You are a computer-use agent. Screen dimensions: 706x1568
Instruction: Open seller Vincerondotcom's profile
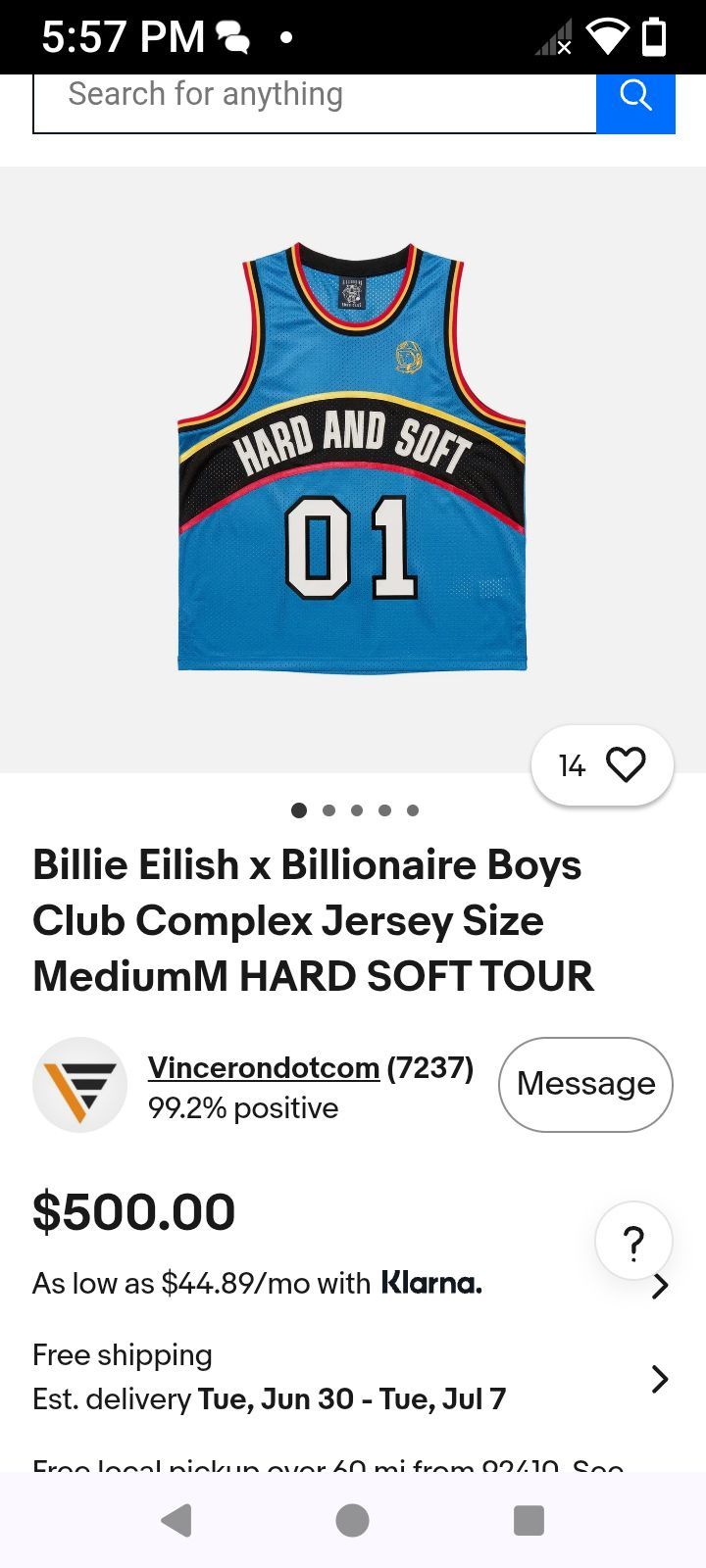[x=263, y=1067]
